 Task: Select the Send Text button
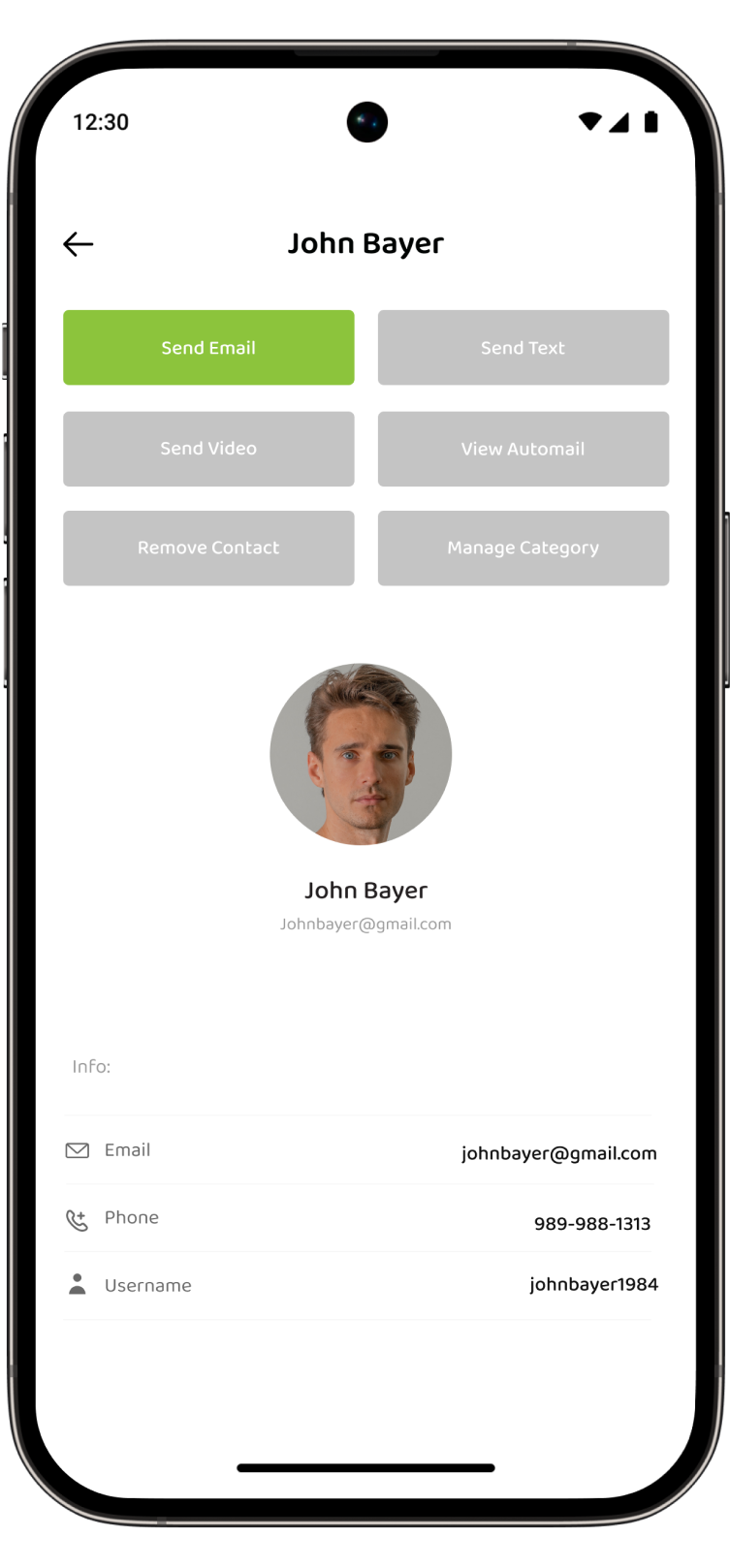click(x=523, y=348)
